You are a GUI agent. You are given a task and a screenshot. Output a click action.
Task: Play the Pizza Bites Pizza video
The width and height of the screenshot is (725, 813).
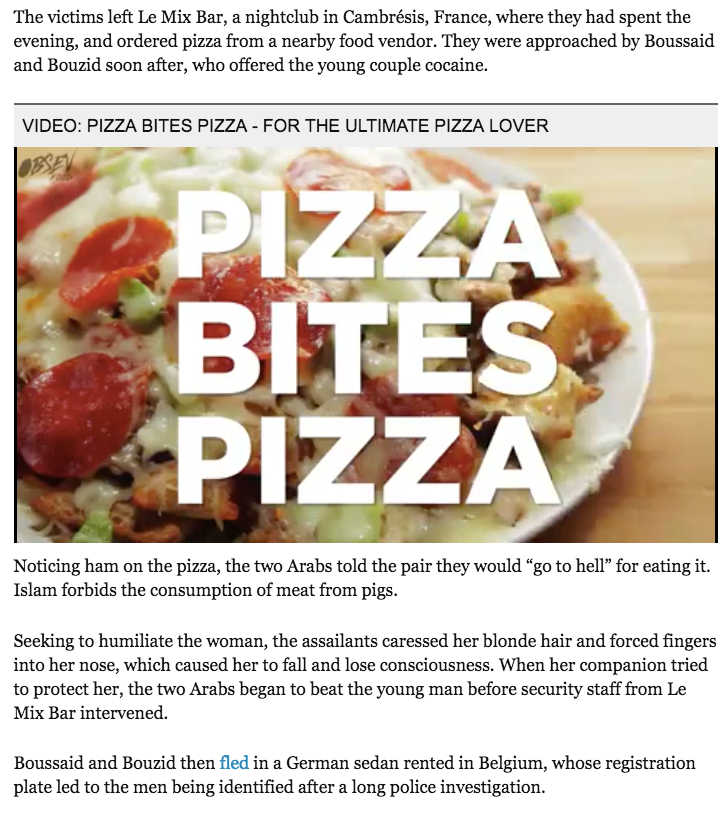pos(366,345)
